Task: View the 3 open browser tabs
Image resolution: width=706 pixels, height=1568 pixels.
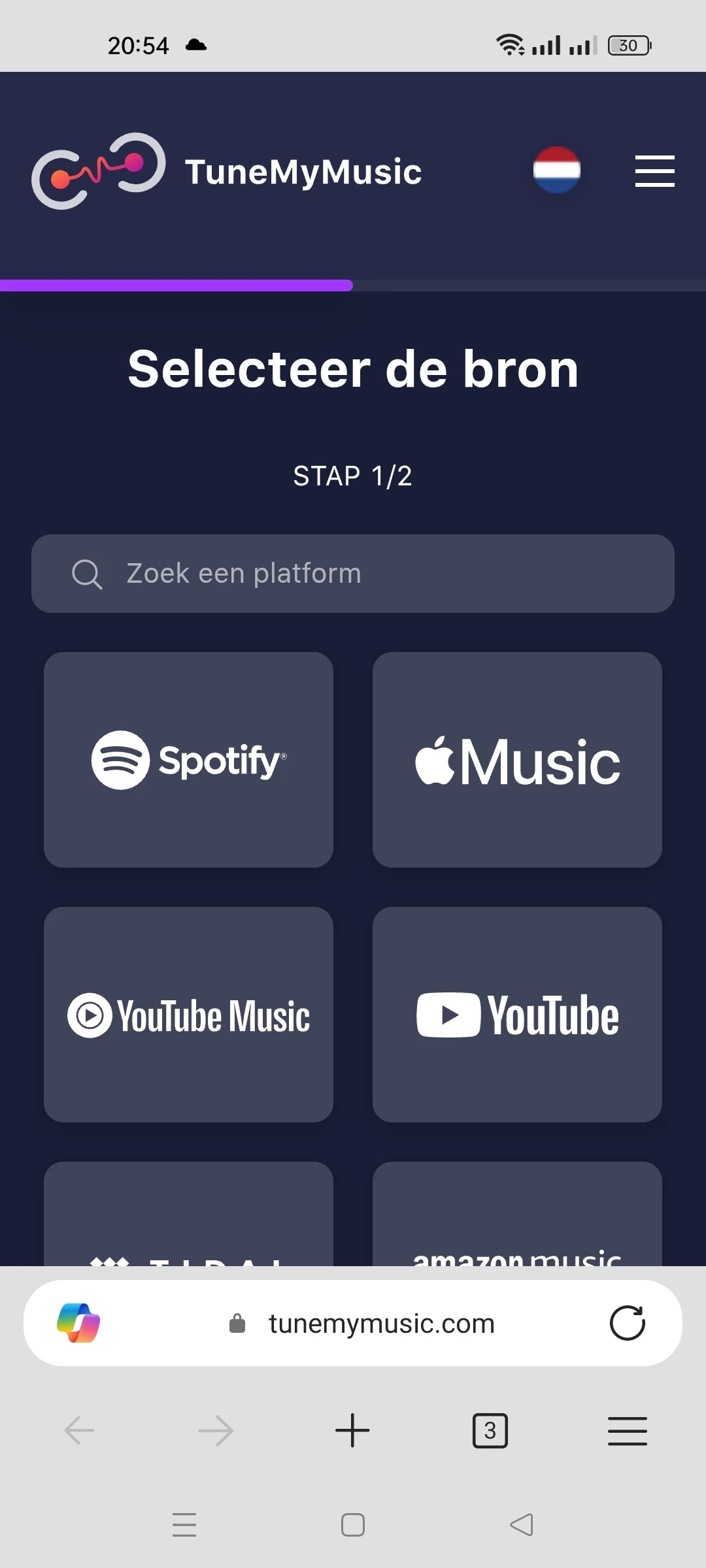Action: click(490, 1431)
